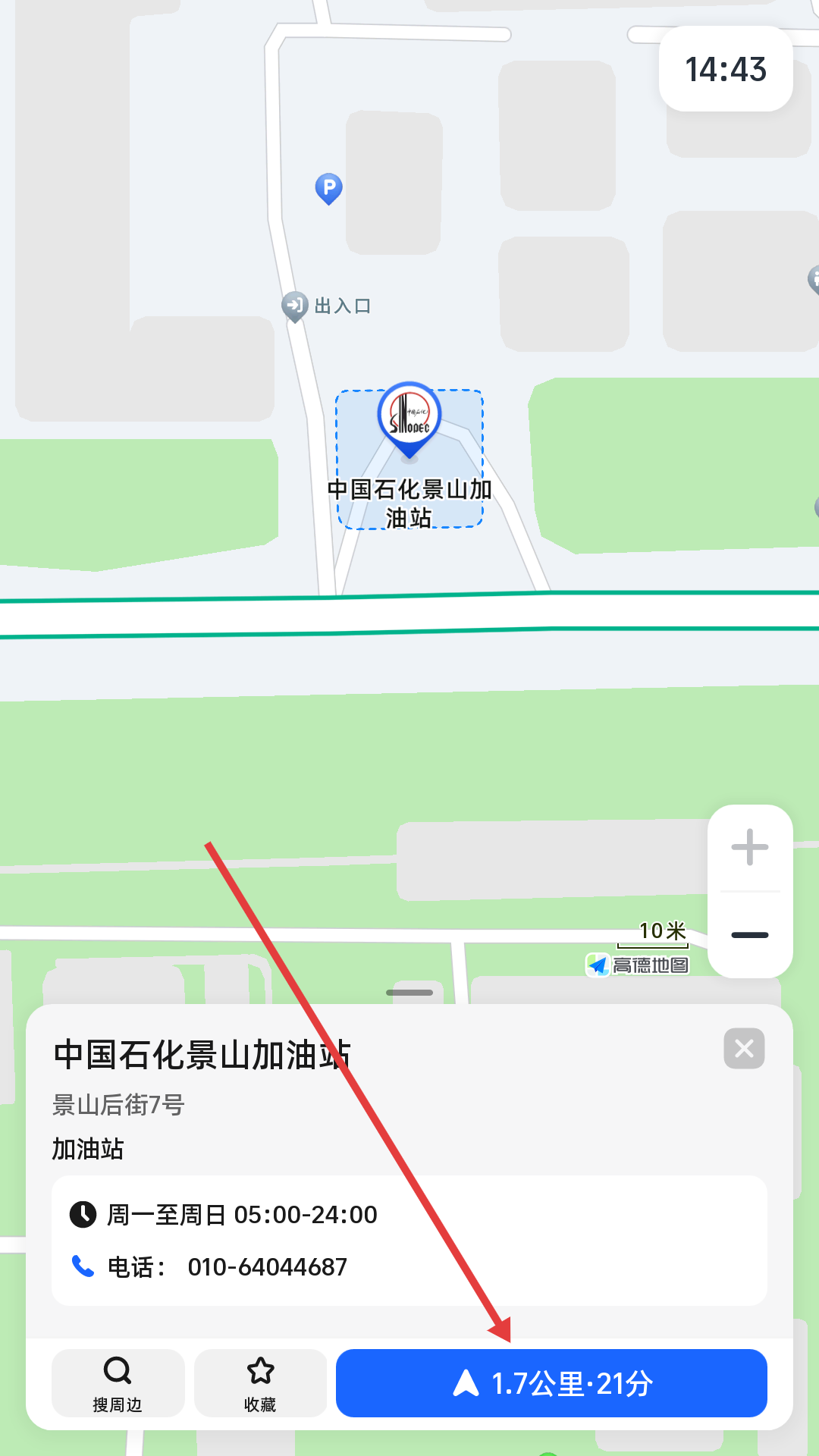Collapse the card using the drag handle
Screen dimensions: 819x1456
[409, 991]
